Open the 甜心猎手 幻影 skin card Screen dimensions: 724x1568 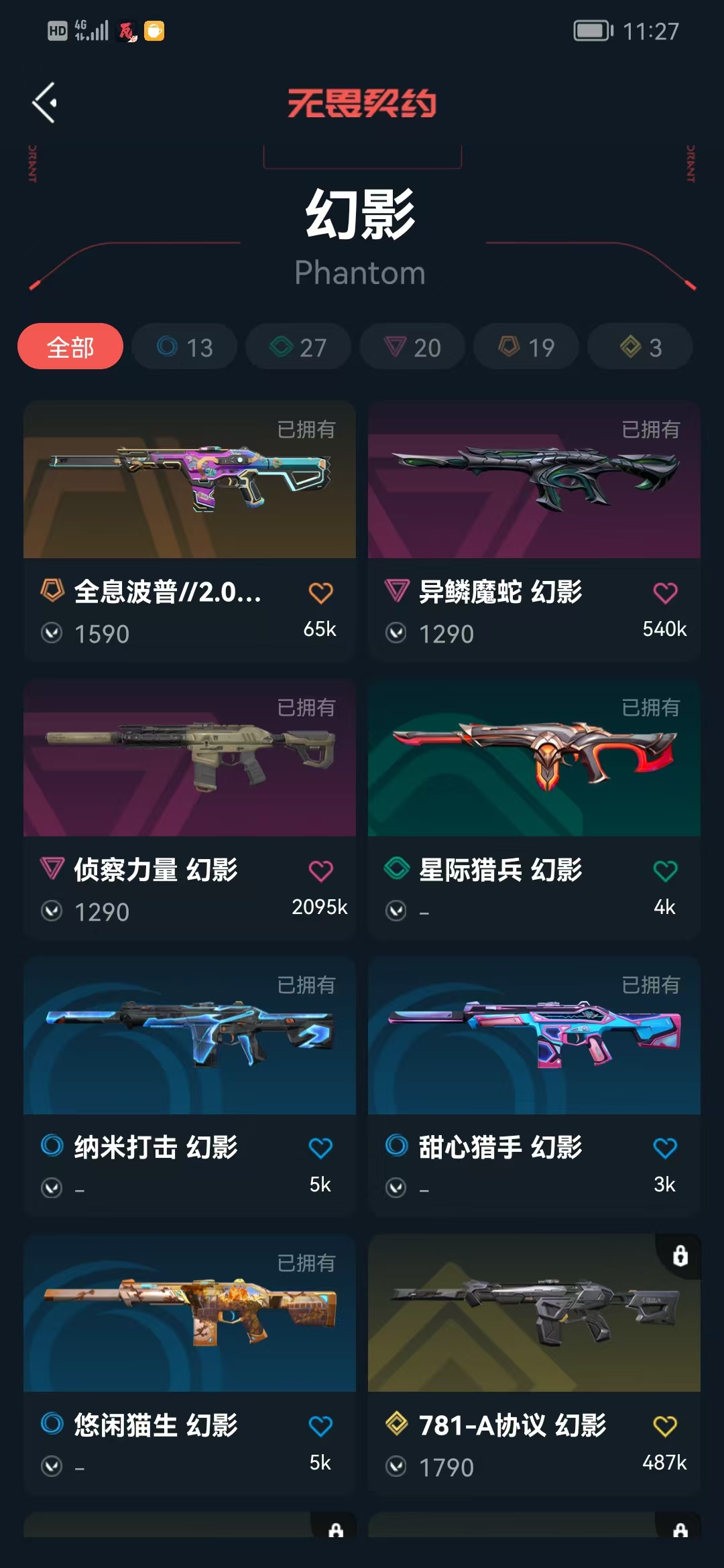(x=534, y=1087)
